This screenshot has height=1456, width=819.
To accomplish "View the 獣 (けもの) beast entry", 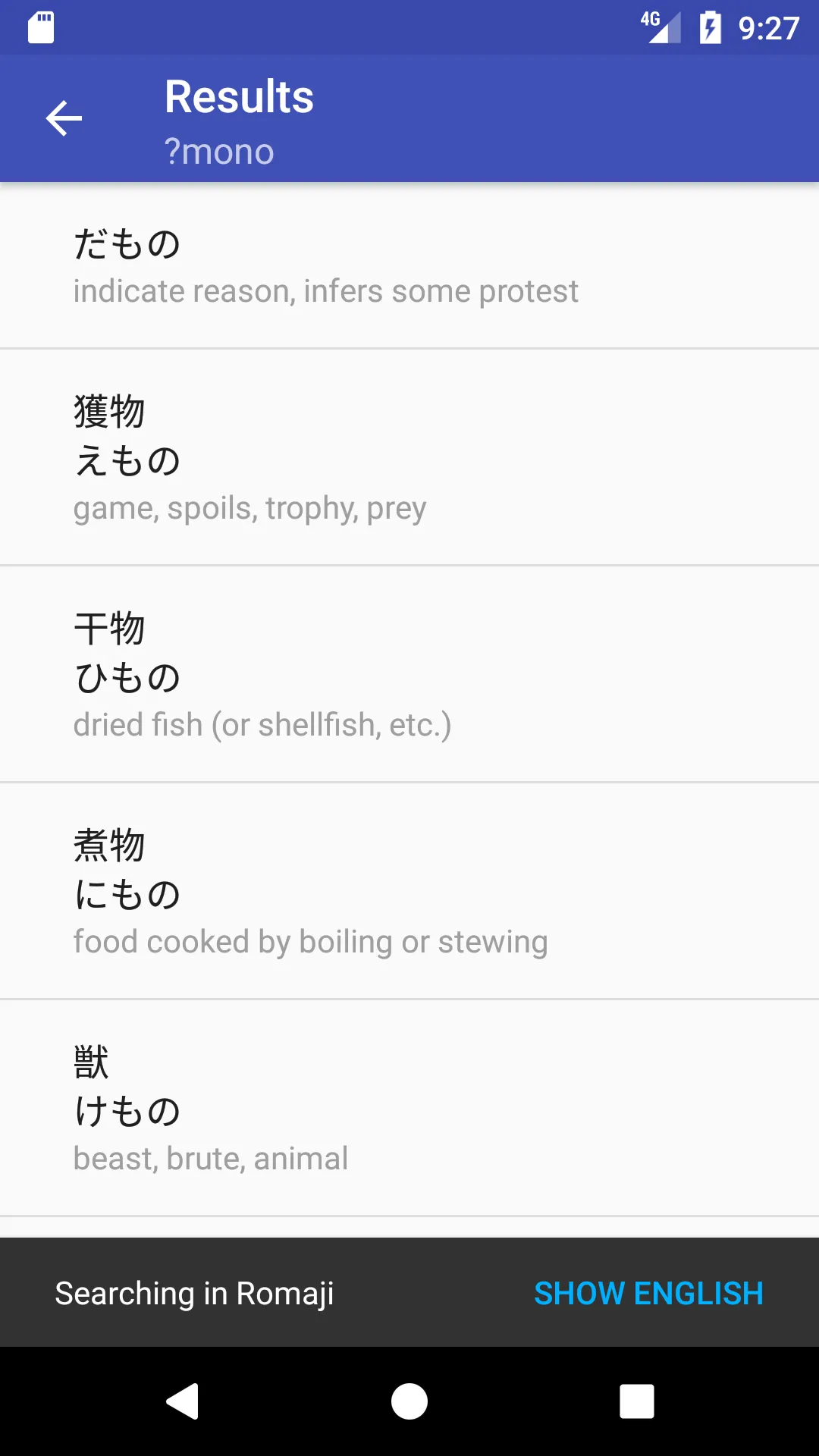I will point(409,1108).
